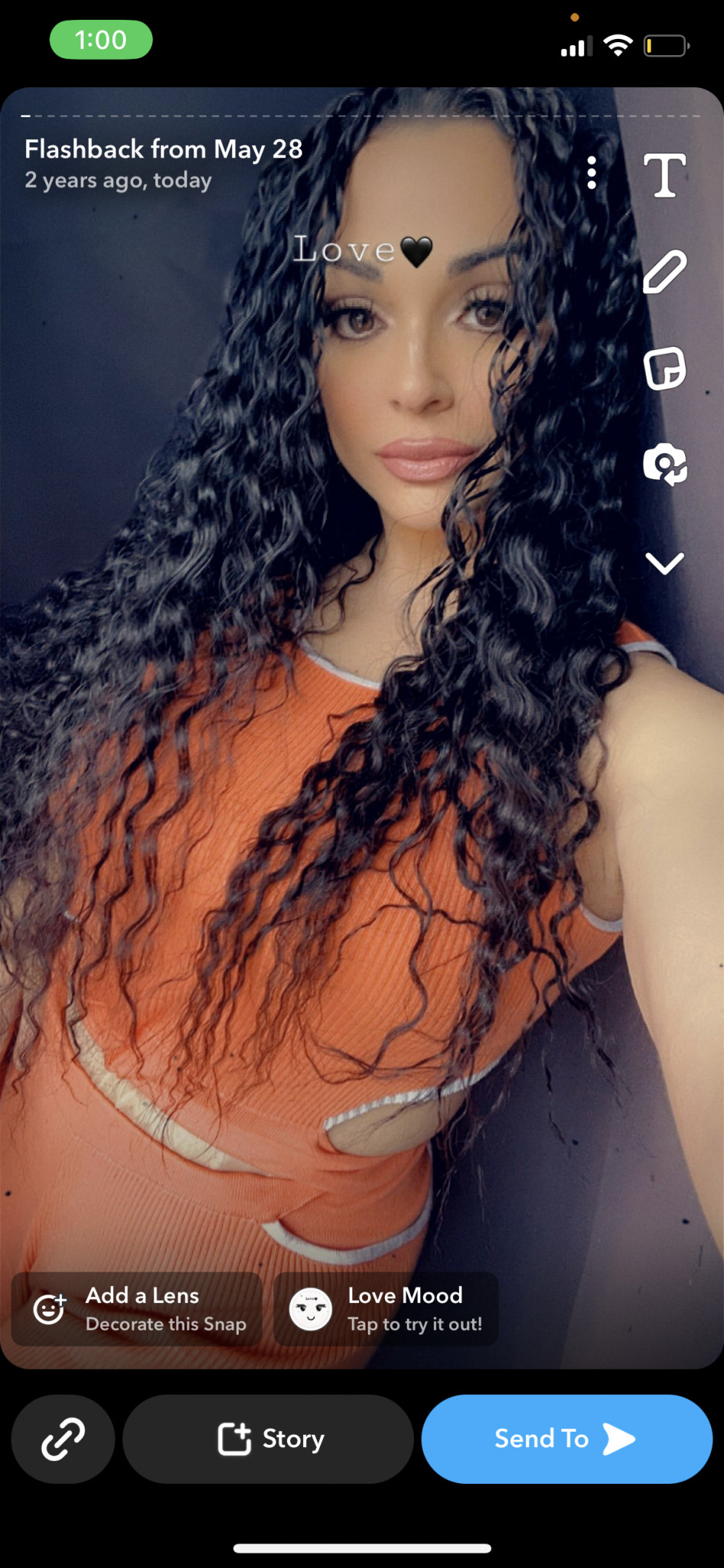724x1568 pixels.
Task: Select the pencil drawing tool
Action: [664, 272]
